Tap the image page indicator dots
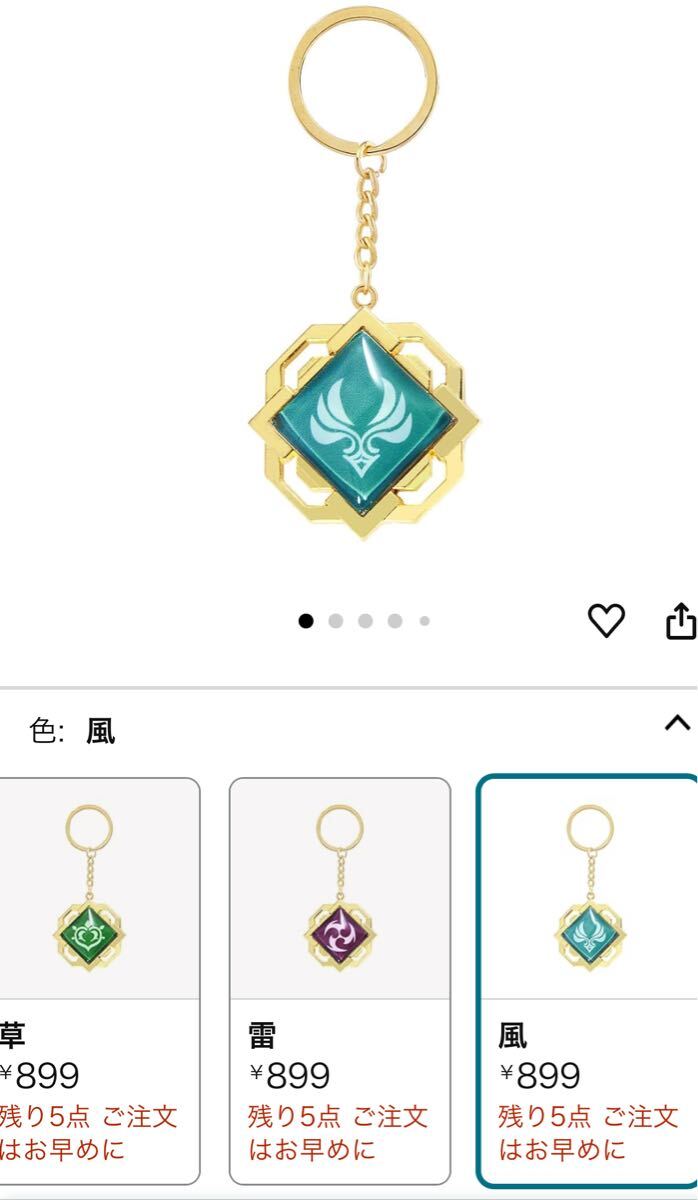Viewport: 698px width, 1200px height. coord(365,621)
